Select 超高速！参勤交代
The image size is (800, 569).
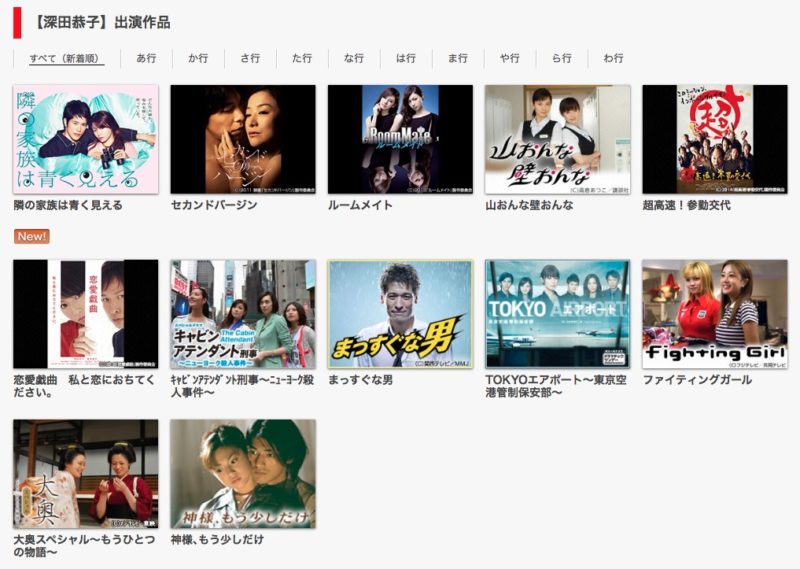714,139
